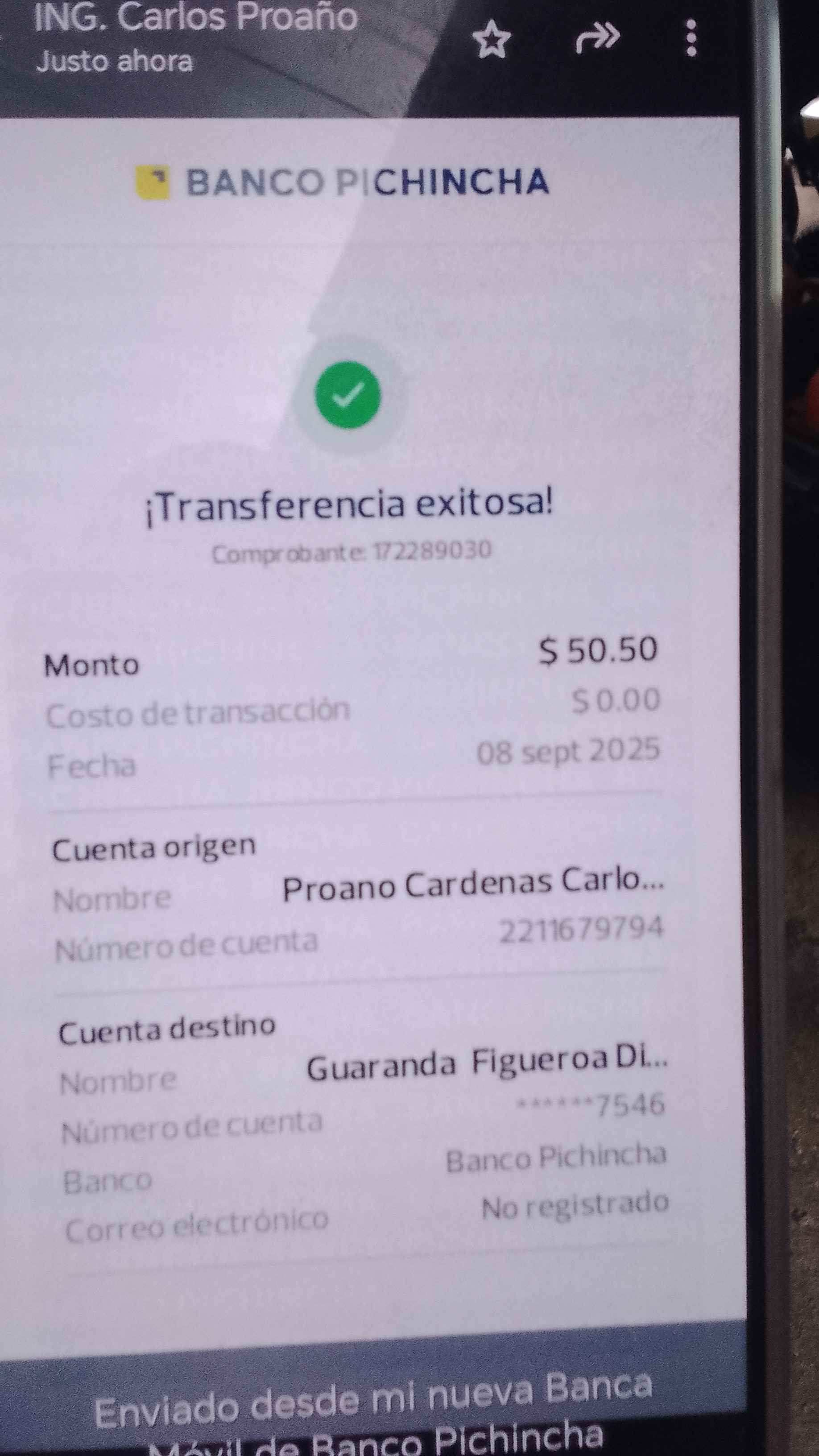Open the three-dot overflow menu

coord(691,38)
